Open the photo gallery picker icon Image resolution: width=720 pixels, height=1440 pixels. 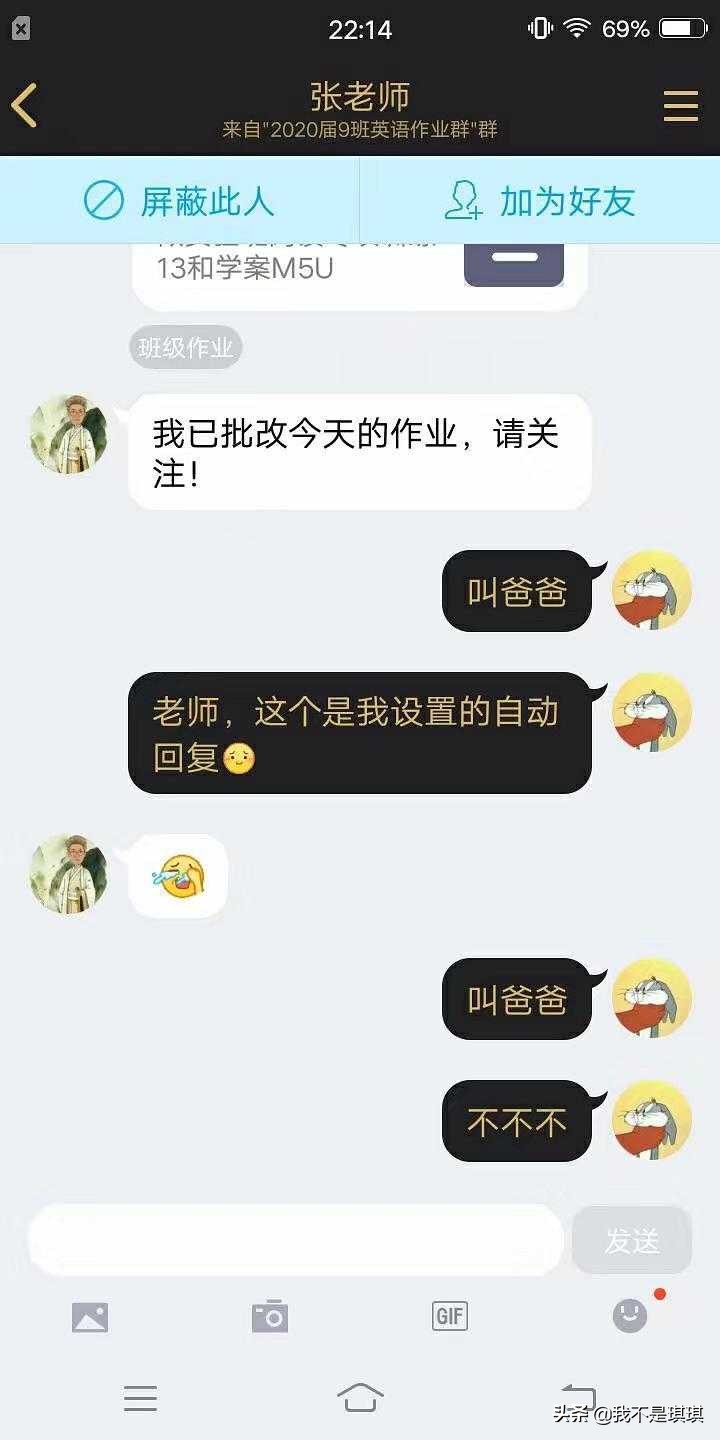click(x=90, y=1317)
